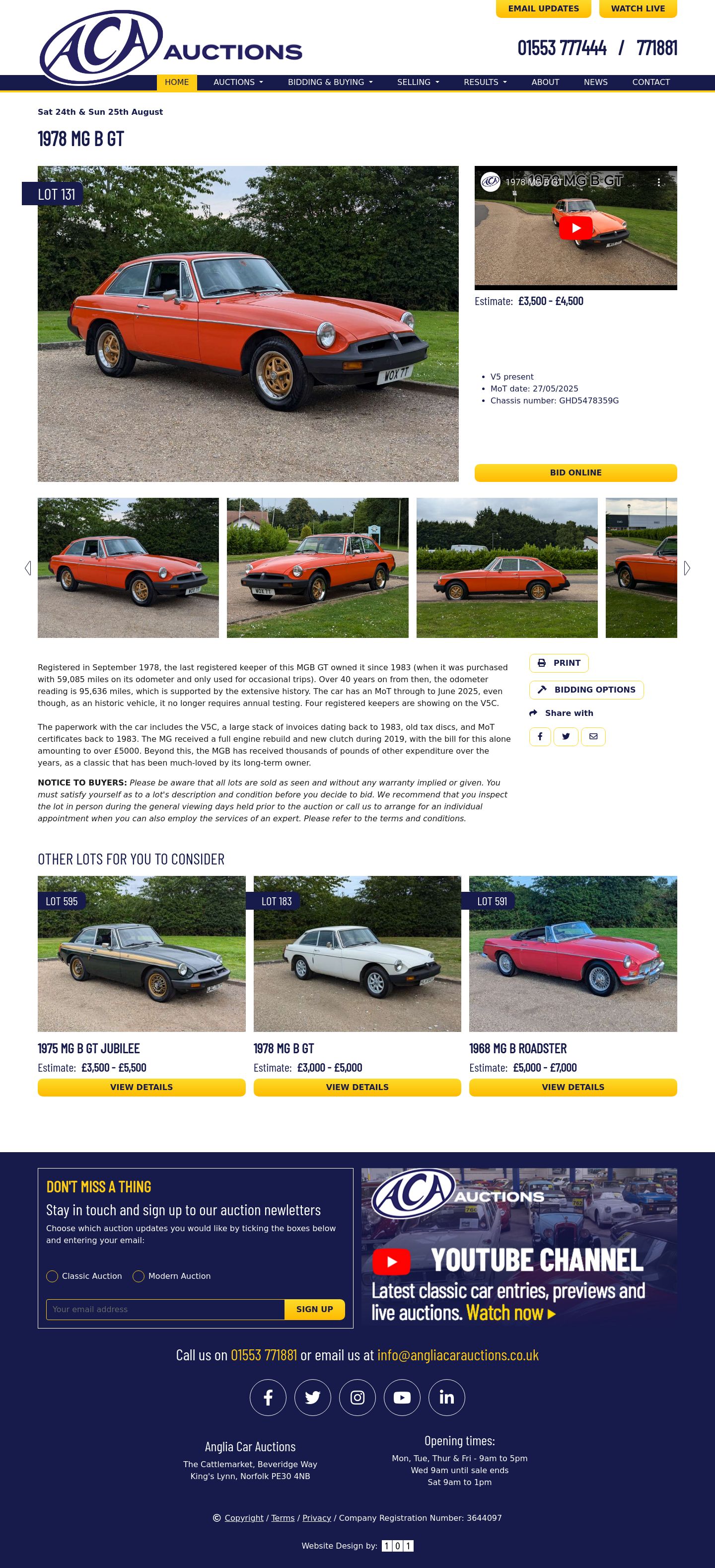Open the Privacy link

[316, 1517]
